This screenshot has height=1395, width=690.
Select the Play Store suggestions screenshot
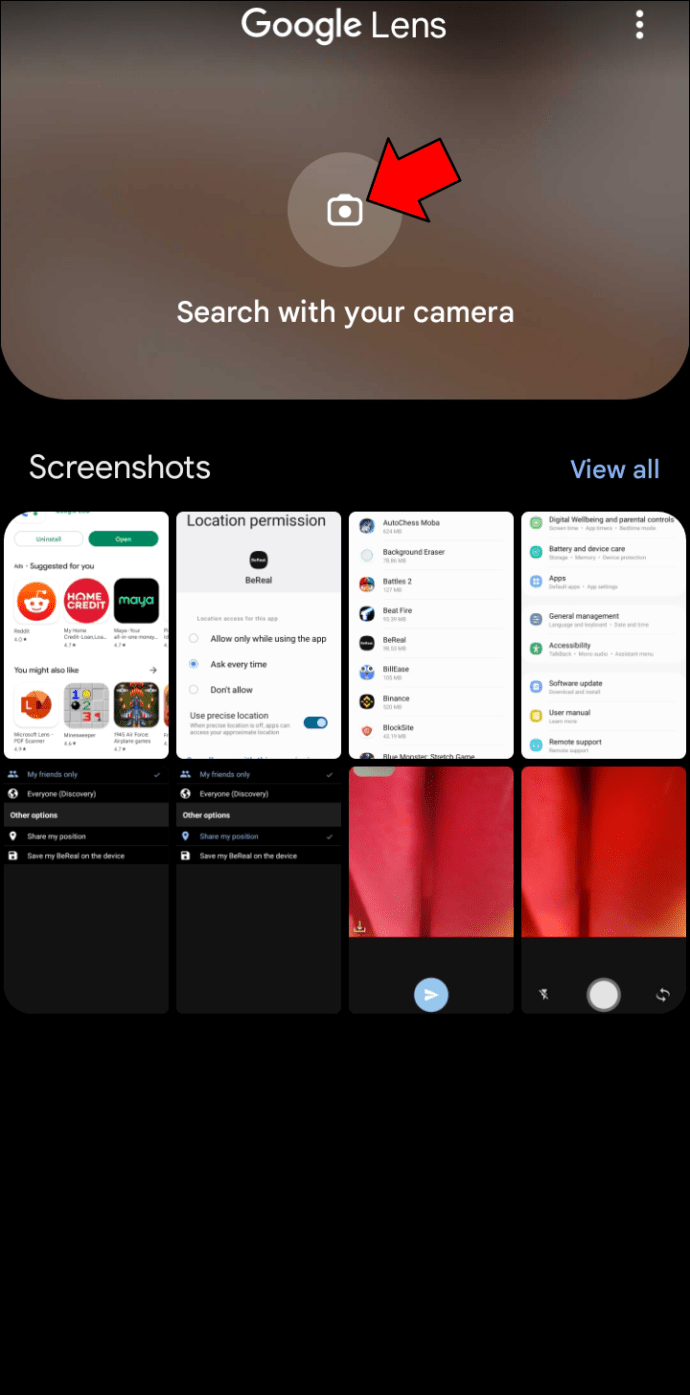[87, 635]
